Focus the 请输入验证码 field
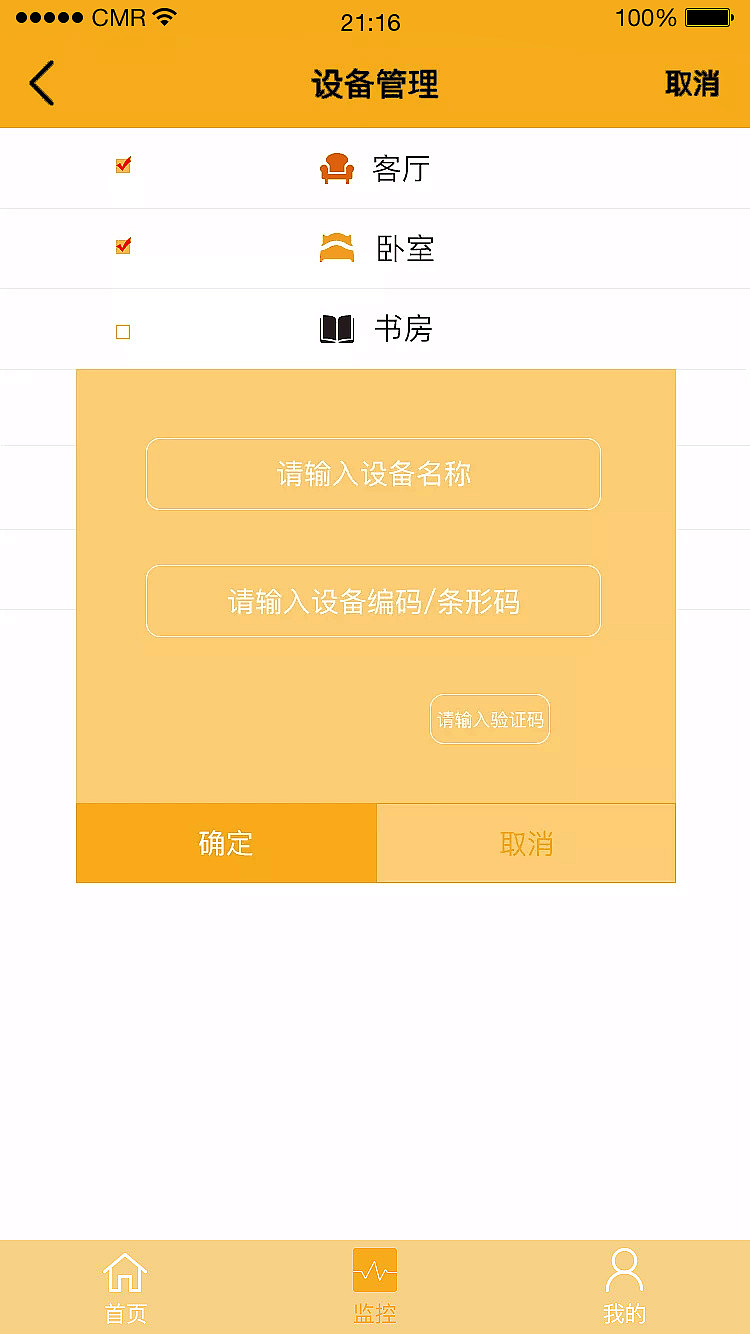This screenshot has height=1334, width=750. tap(490, 719)
